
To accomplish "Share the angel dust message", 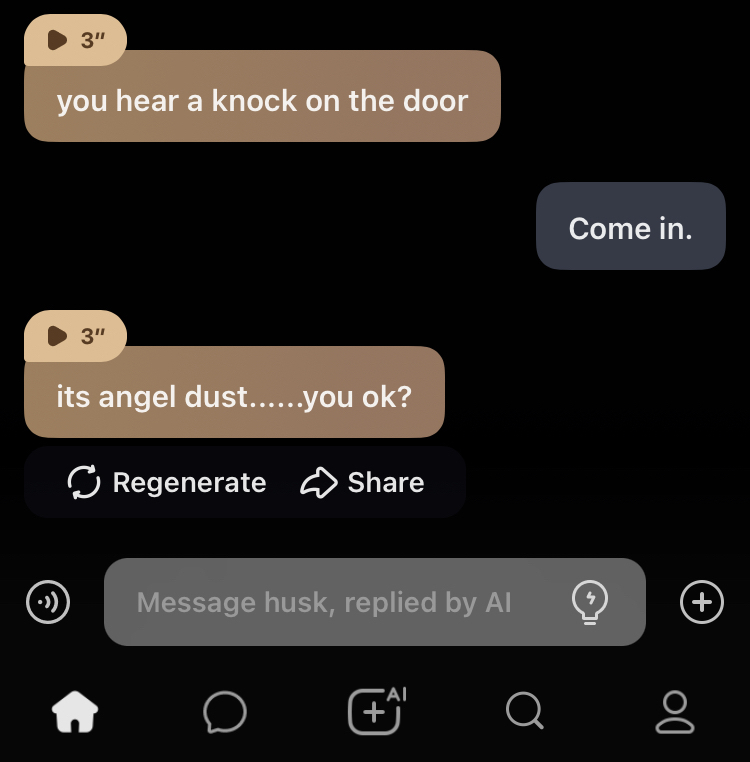I will (362, 483).
